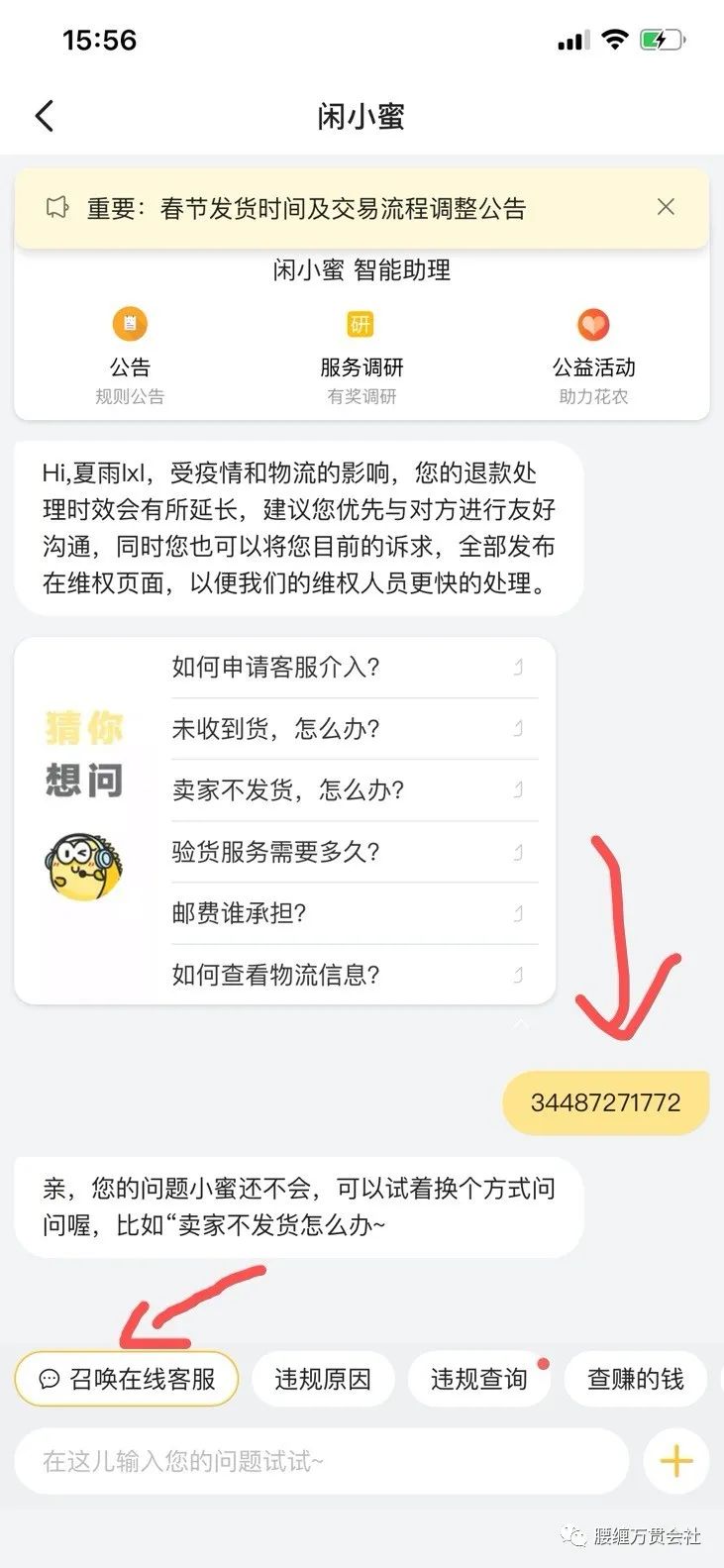Viewport: 724px width, 1568px height.
Task: Go back from the 闲小蜜 chat
Action: (x=45, y=116)
